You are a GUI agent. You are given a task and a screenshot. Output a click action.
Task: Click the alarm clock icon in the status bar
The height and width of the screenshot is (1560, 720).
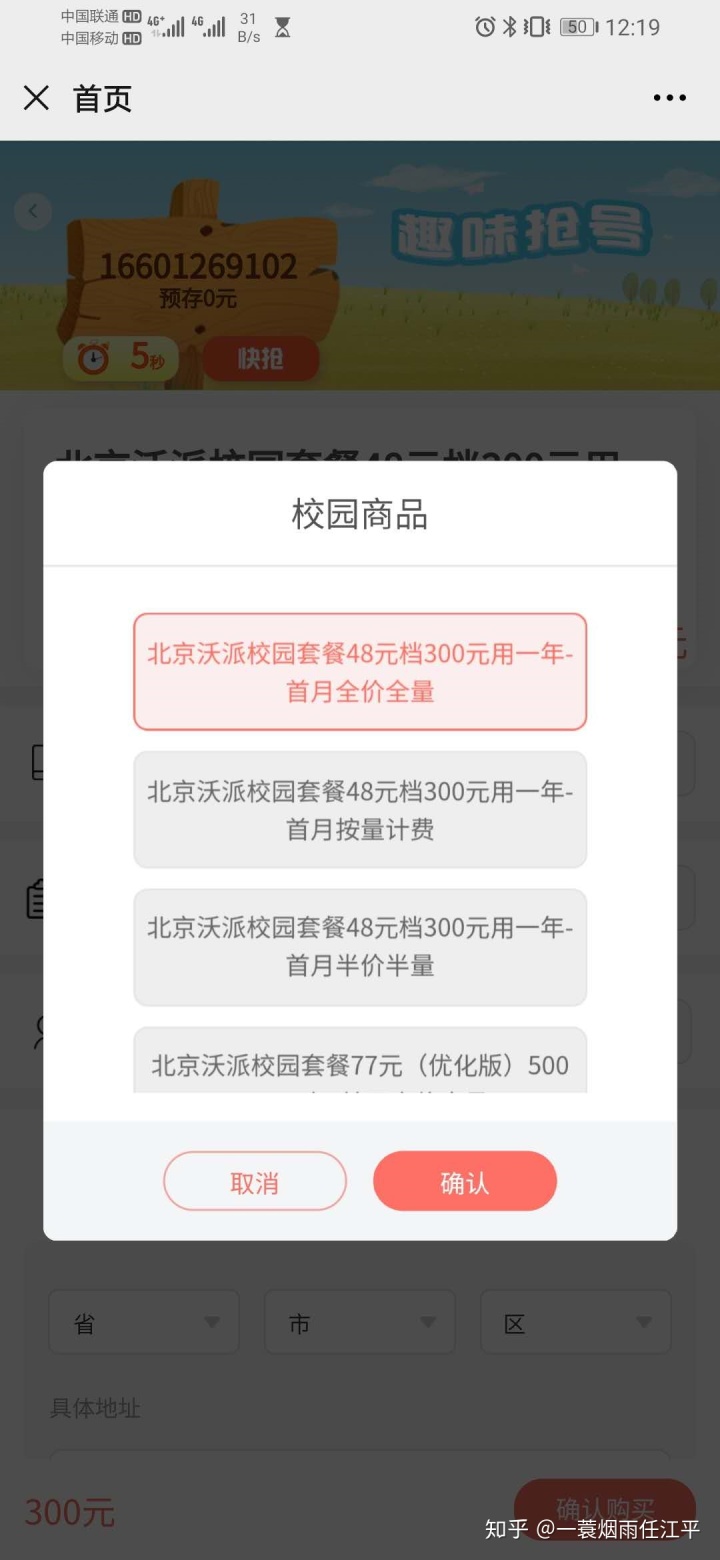[484, 27]
